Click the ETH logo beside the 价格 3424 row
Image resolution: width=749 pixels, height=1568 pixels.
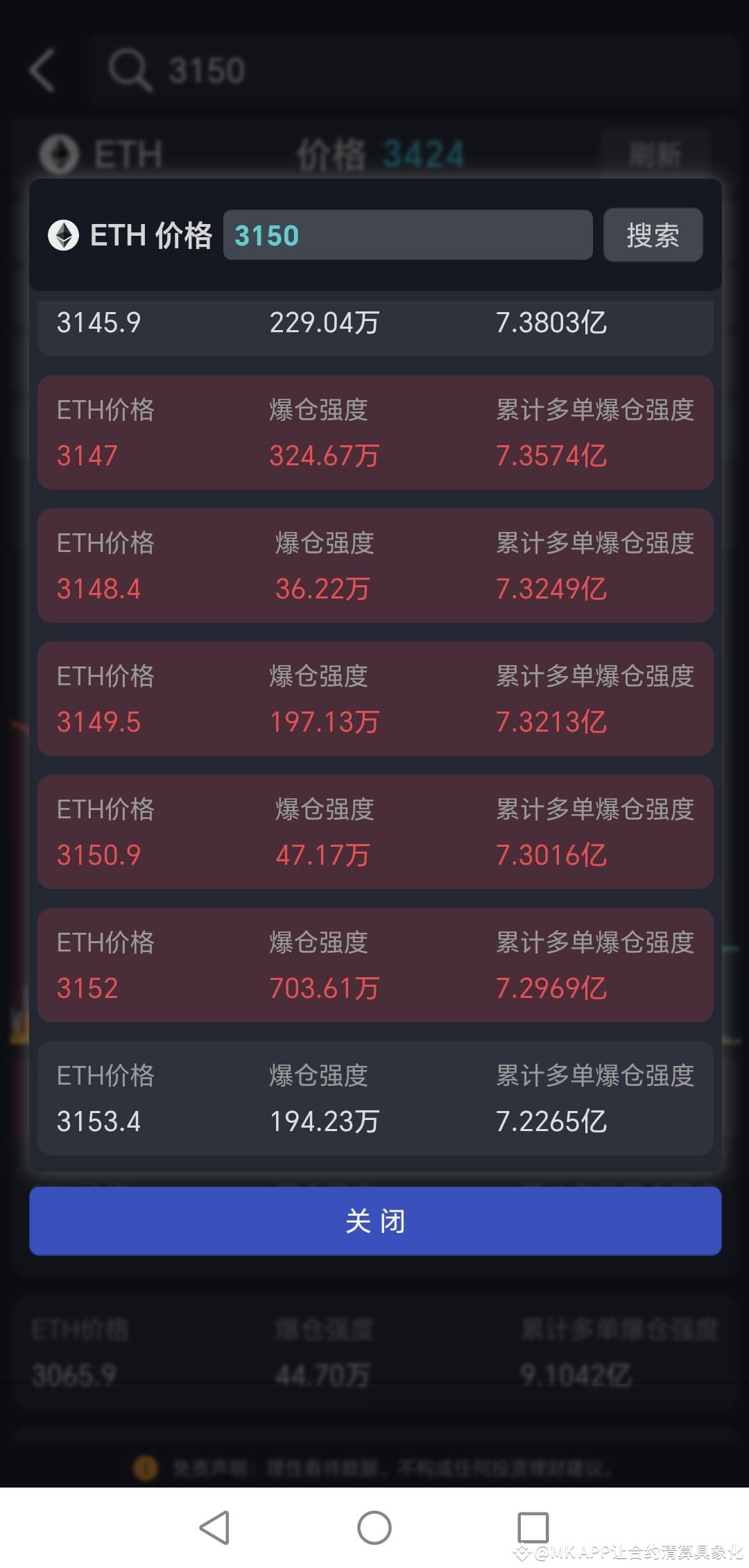[60, 153]
